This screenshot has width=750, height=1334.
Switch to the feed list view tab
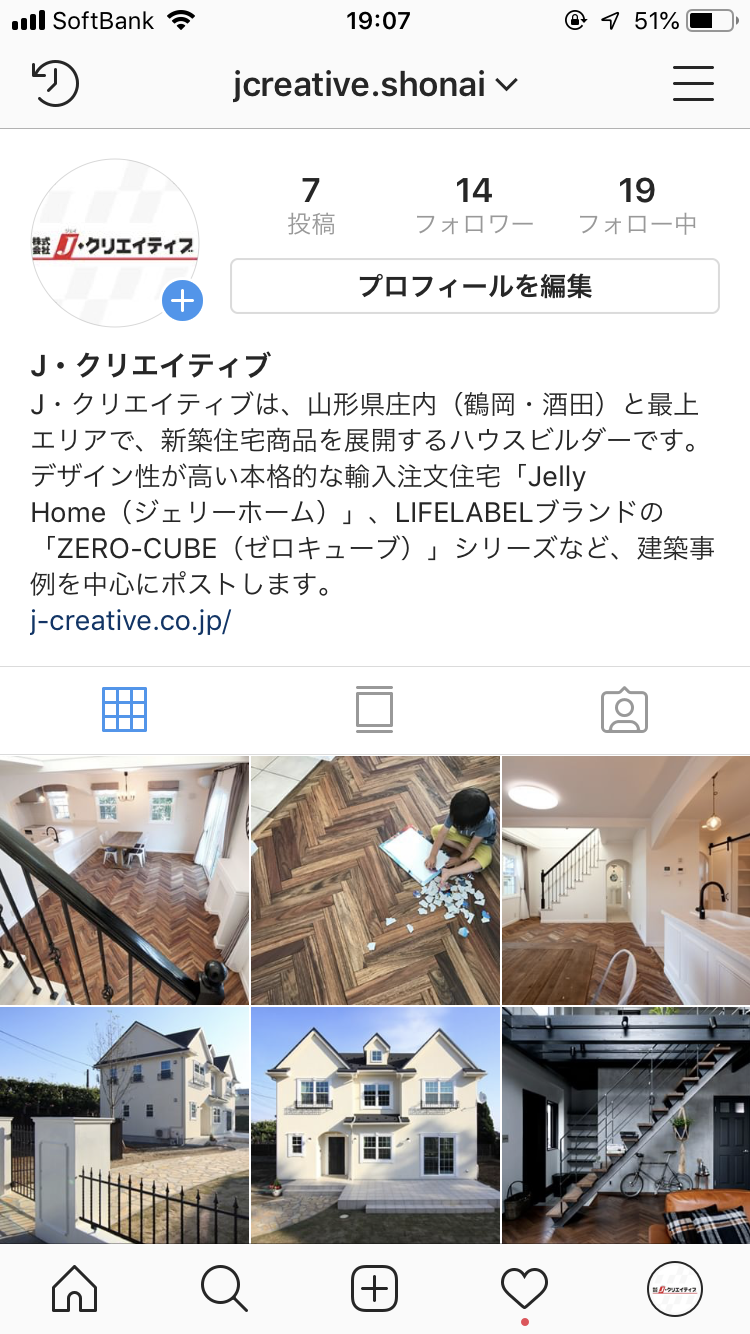374,710
